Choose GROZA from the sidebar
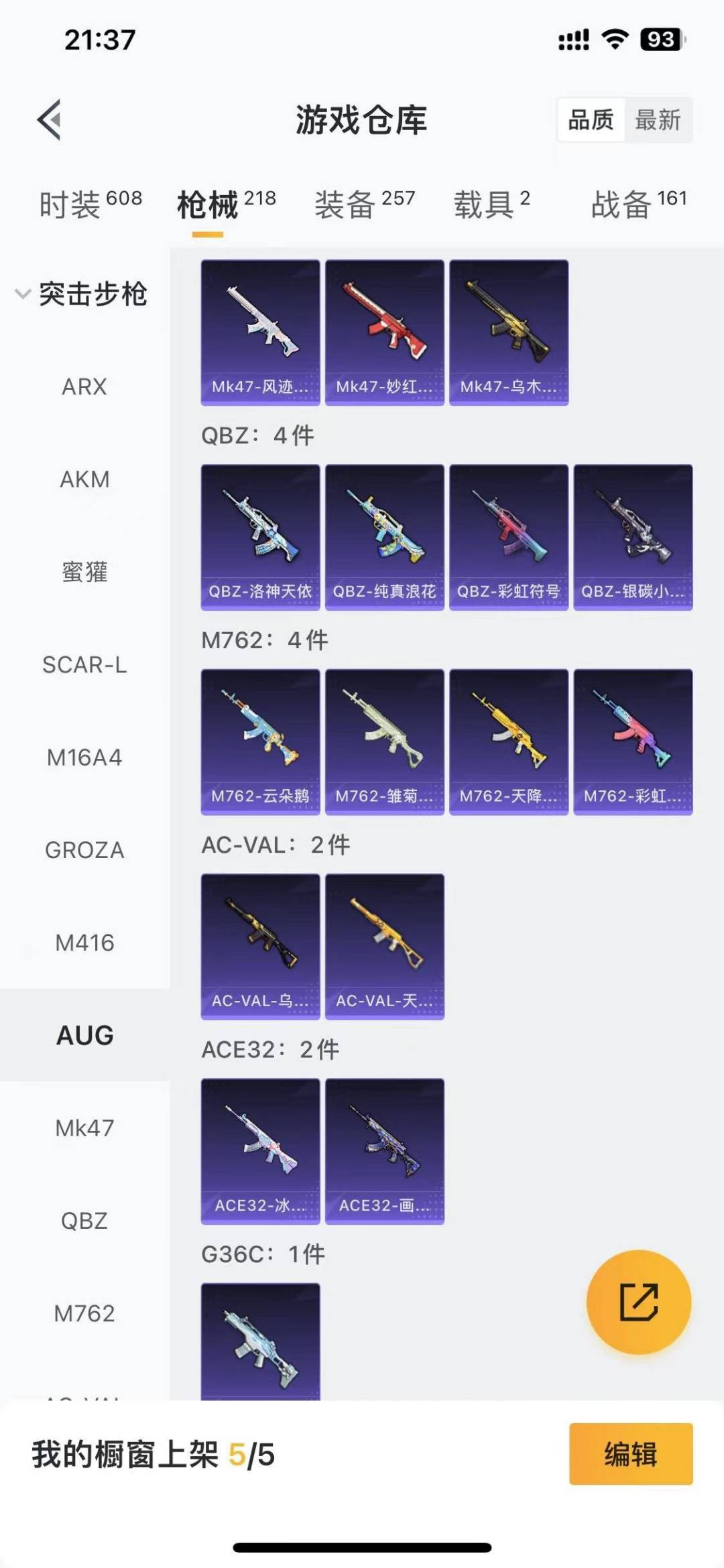This screenshot has height=1568, width=724. (84, 850)
